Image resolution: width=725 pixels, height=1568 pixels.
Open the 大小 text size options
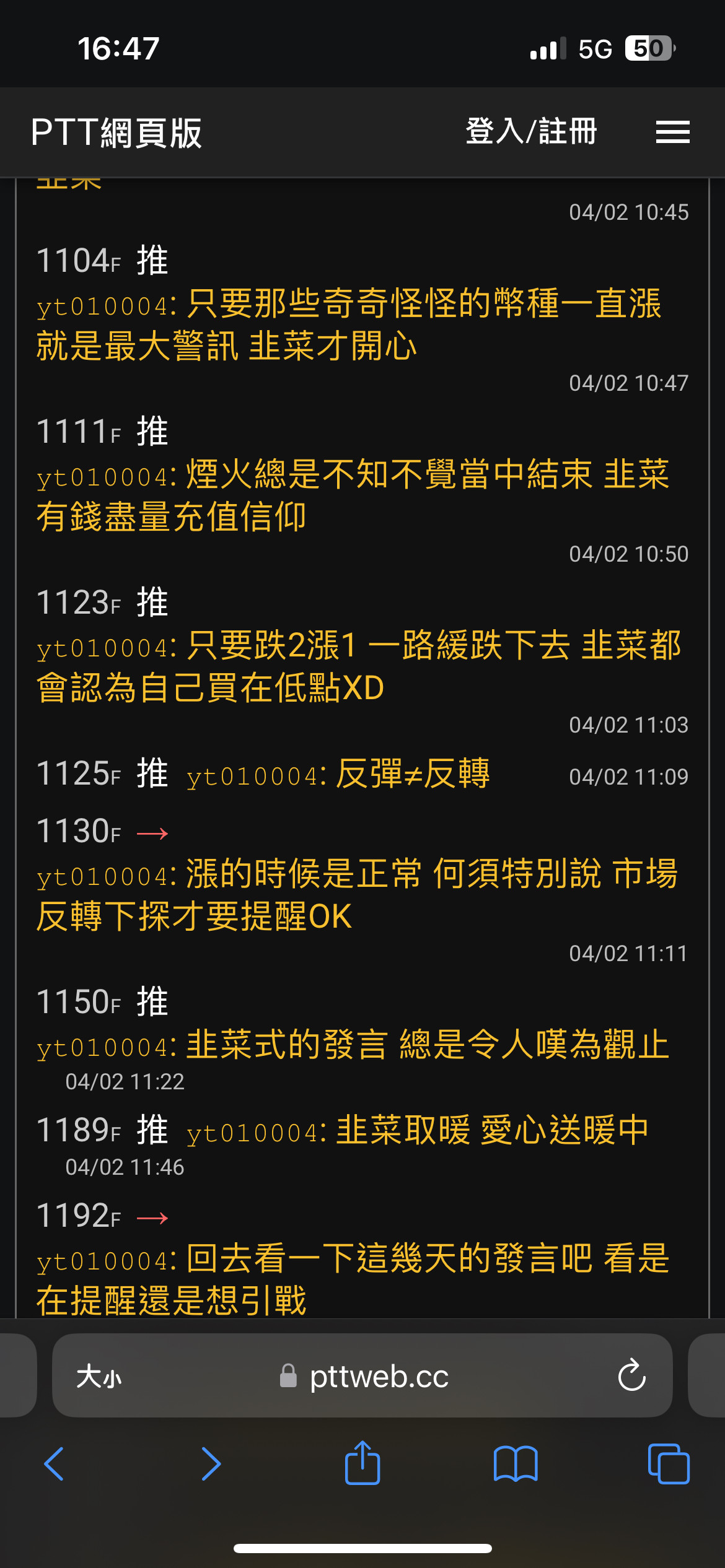coord(99,1377)
